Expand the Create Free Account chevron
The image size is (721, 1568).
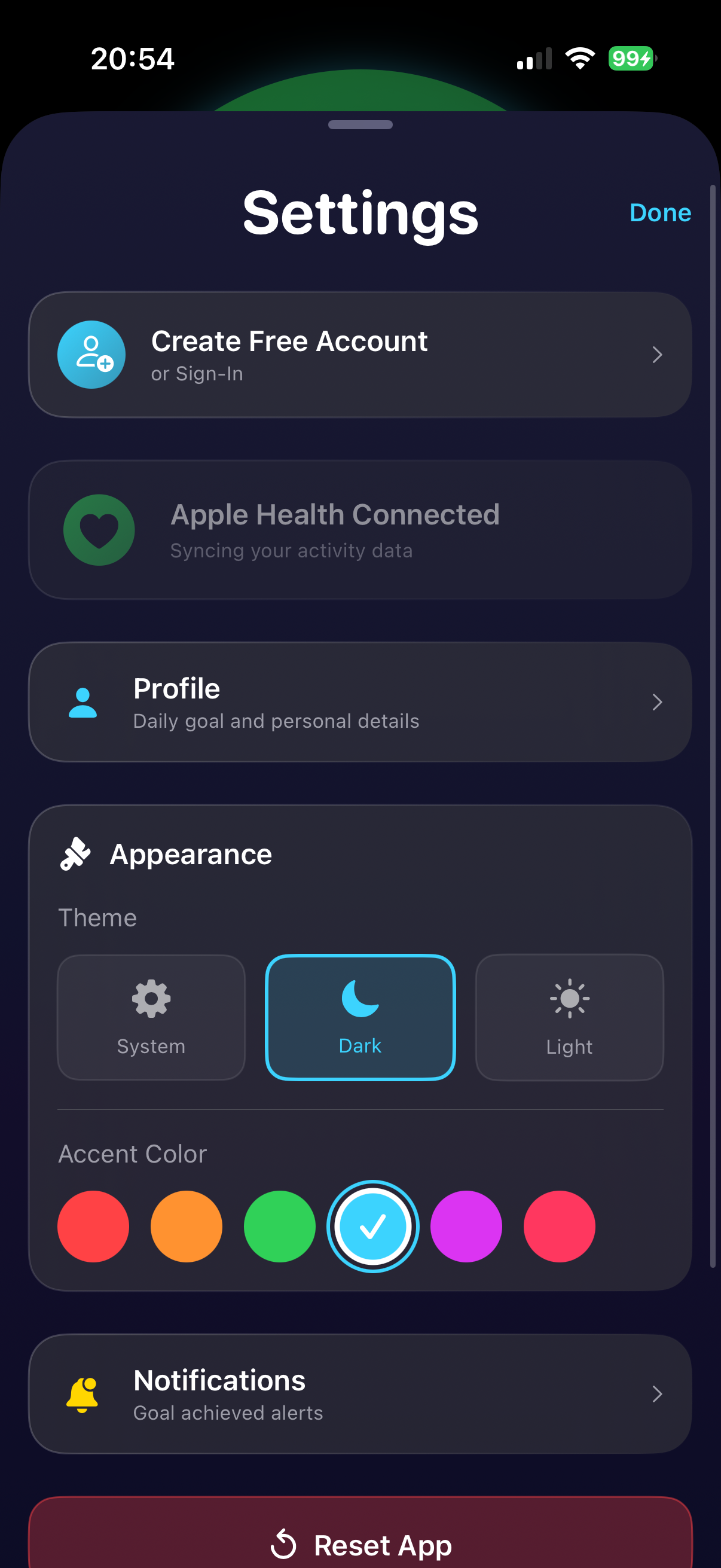coord(658,355)
